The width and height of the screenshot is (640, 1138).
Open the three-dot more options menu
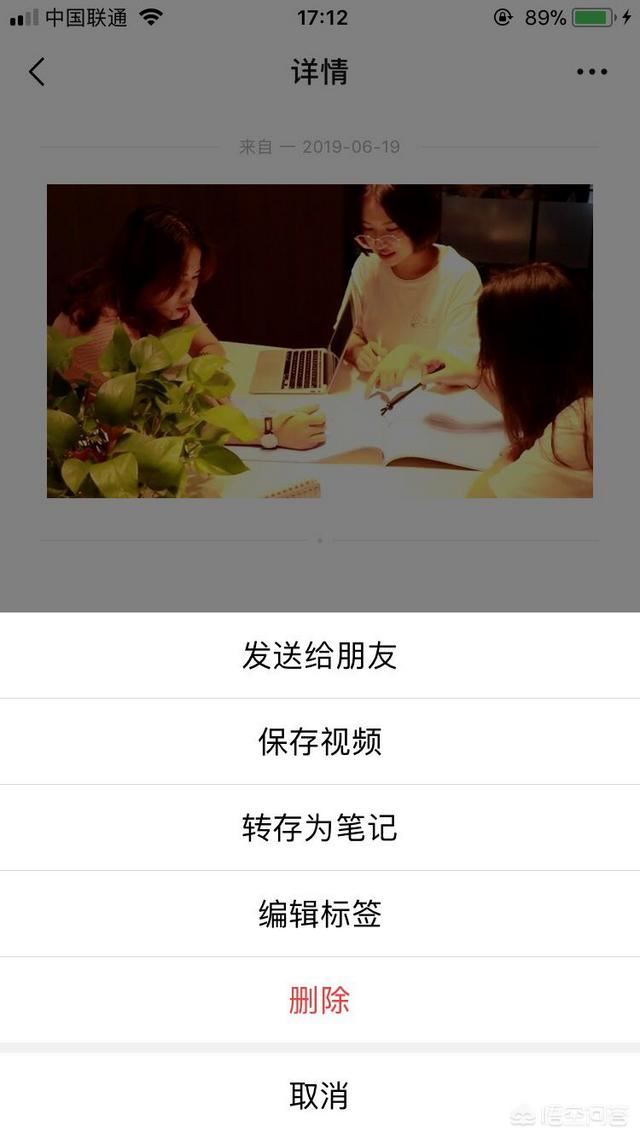pyautogui.click(x=591, y=72)
